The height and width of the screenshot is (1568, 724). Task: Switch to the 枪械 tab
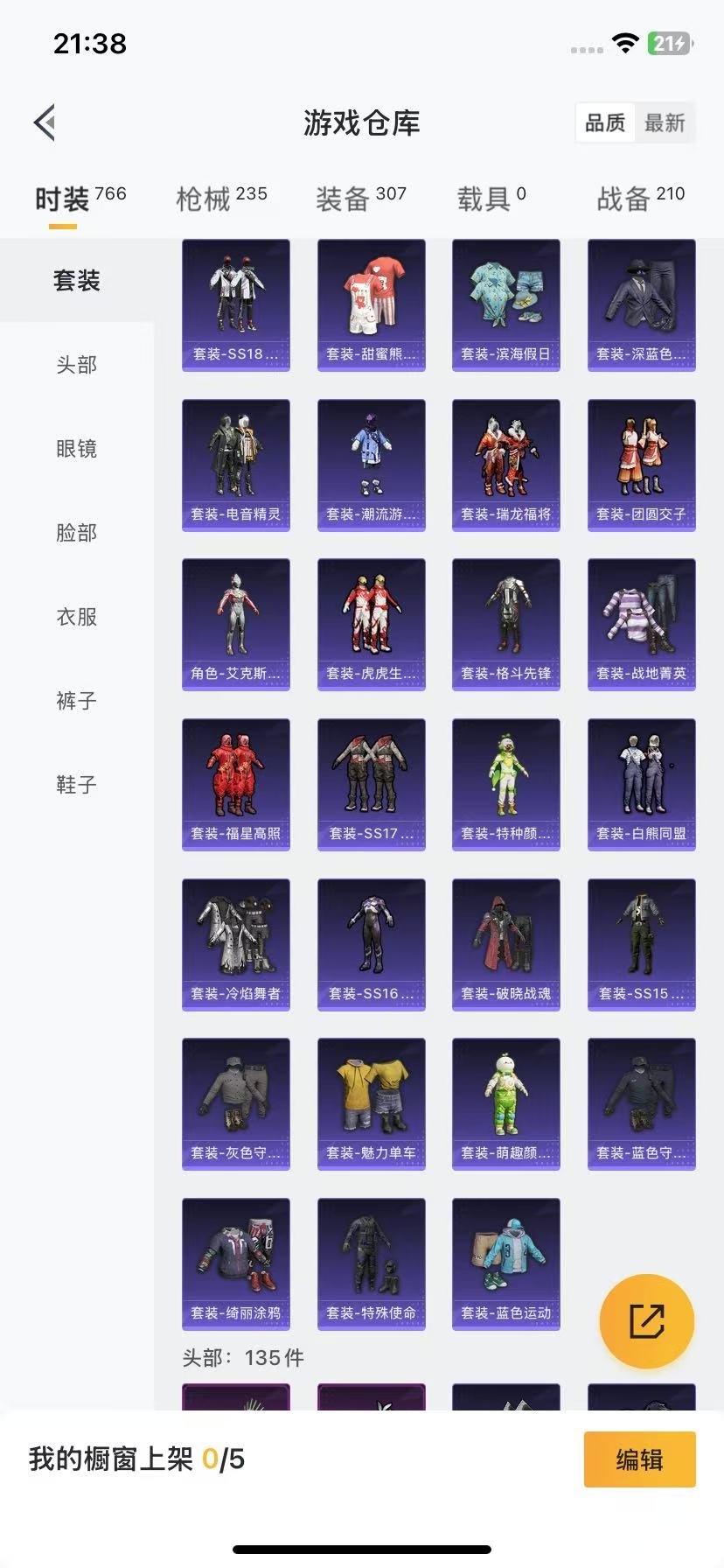pyautogui.click(x=221, y=198)
